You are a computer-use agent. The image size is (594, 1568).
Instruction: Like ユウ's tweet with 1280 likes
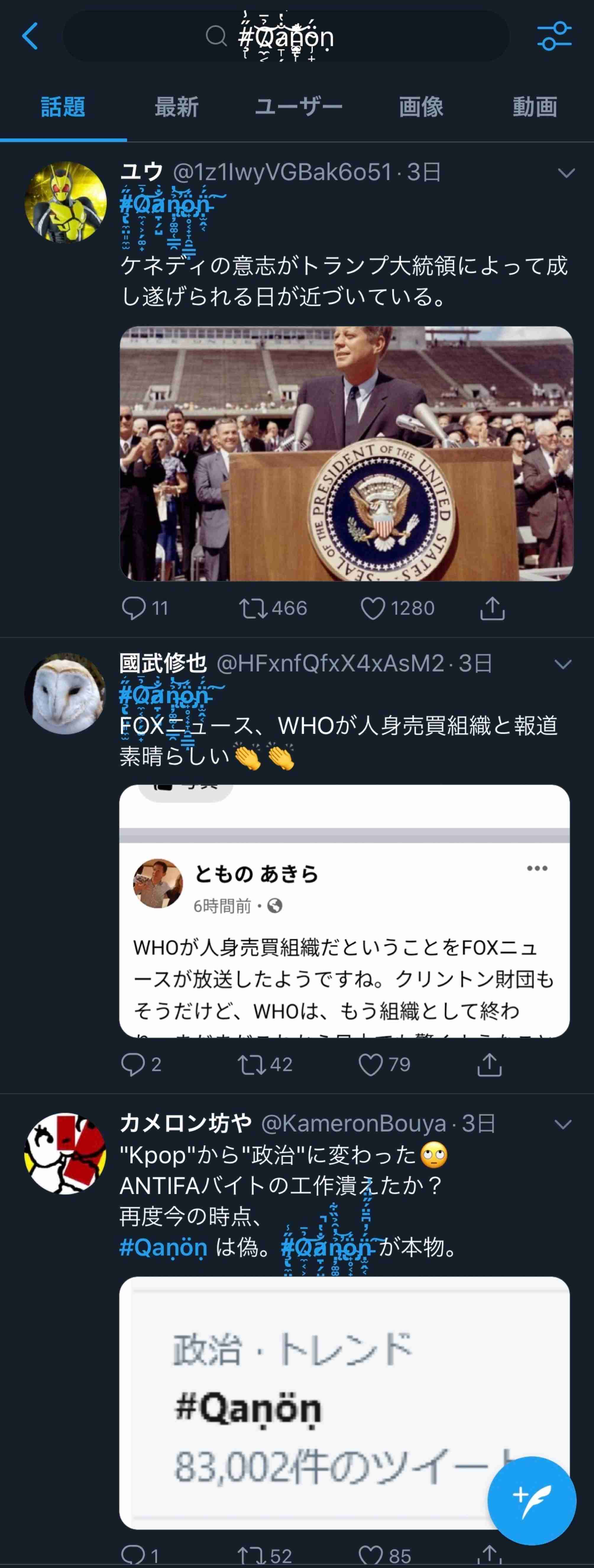coord(373,608)
